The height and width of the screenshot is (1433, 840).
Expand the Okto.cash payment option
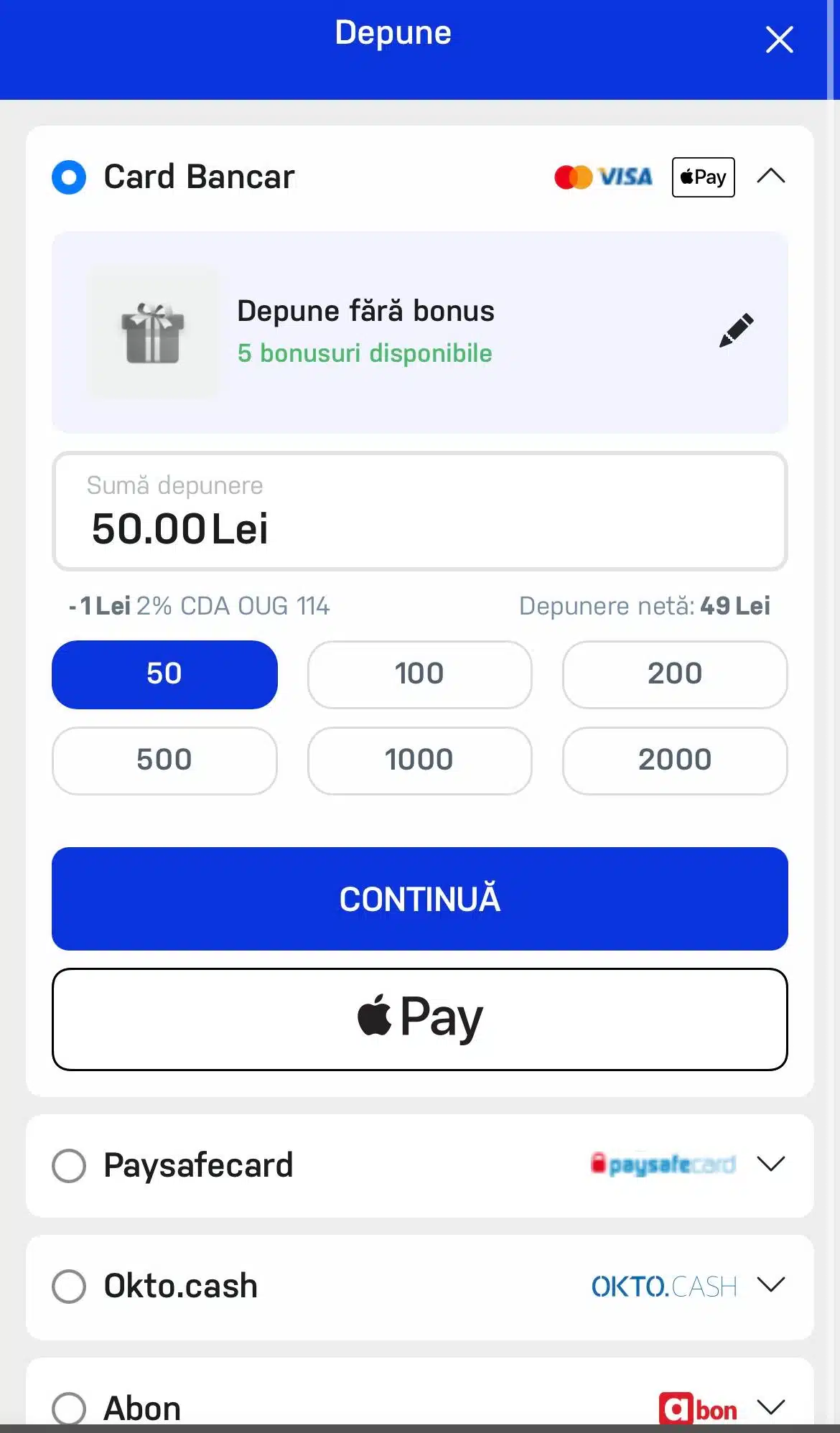(x=770, y=1284)
